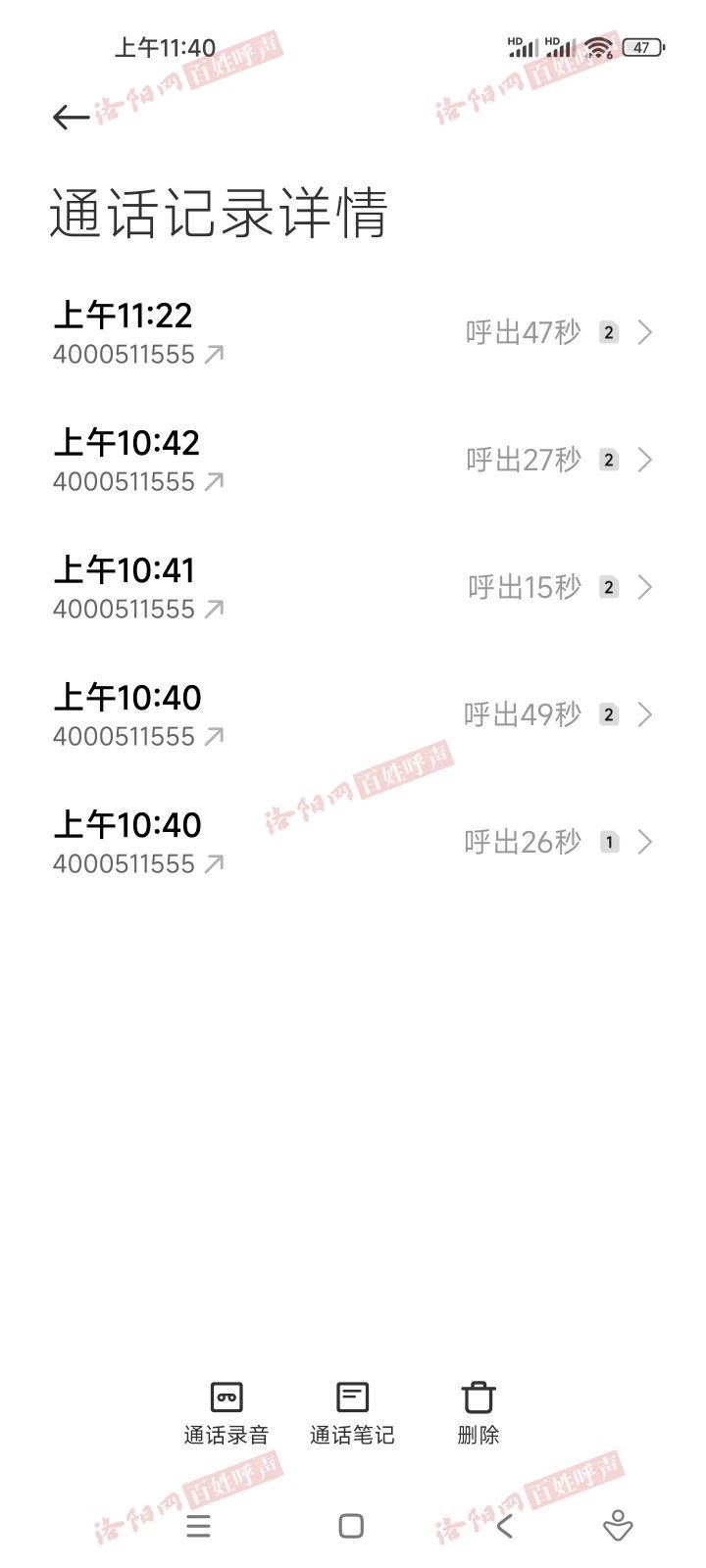The height and width of the screenshot is (1568, 706).
Task: Go back using the top-left arrow
Action: pyautogui.click(x=71, y=118)
